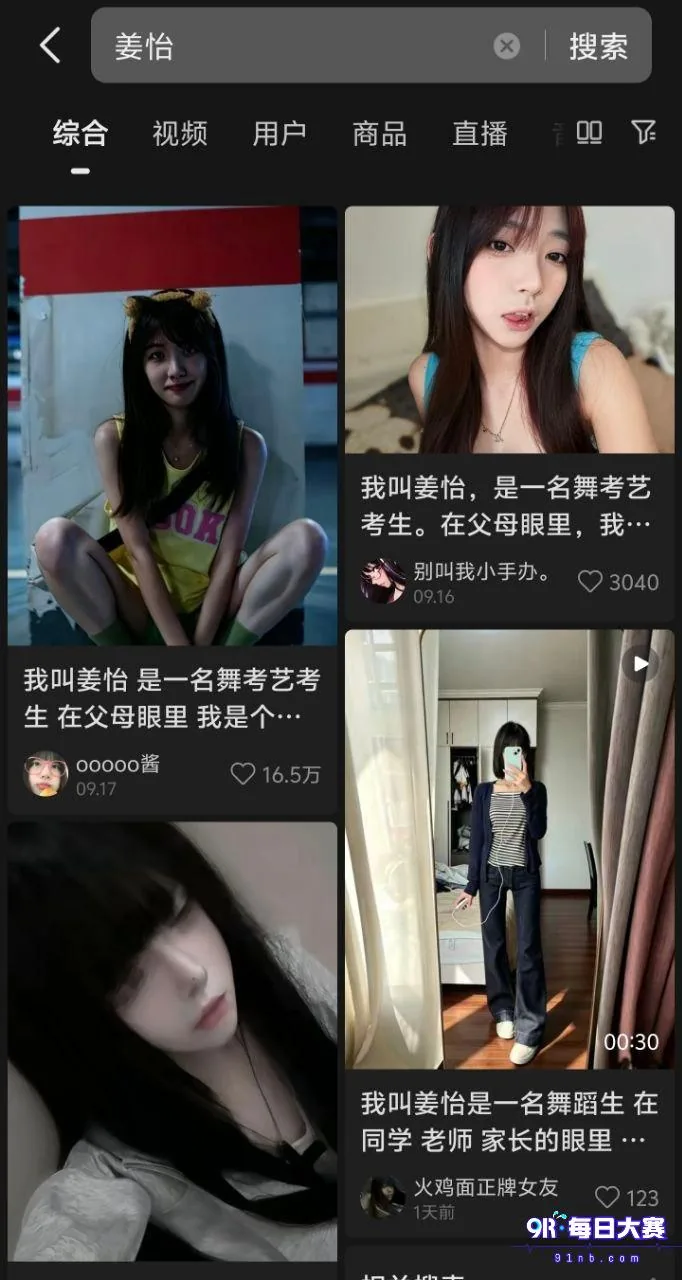
Task: Switch to the 视频 tab
Action: pos(180,133)
